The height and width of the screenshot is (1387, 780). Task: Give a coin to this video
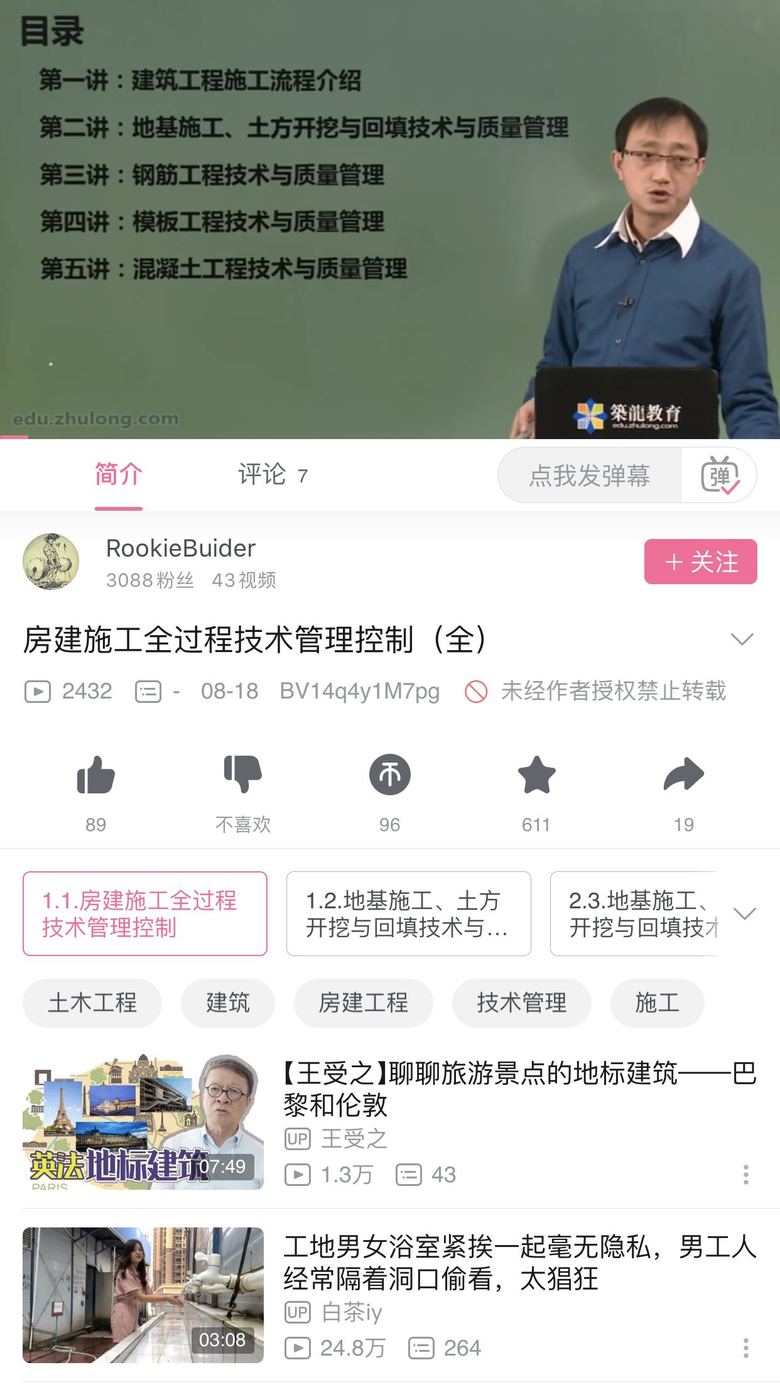tap(390, 776)
